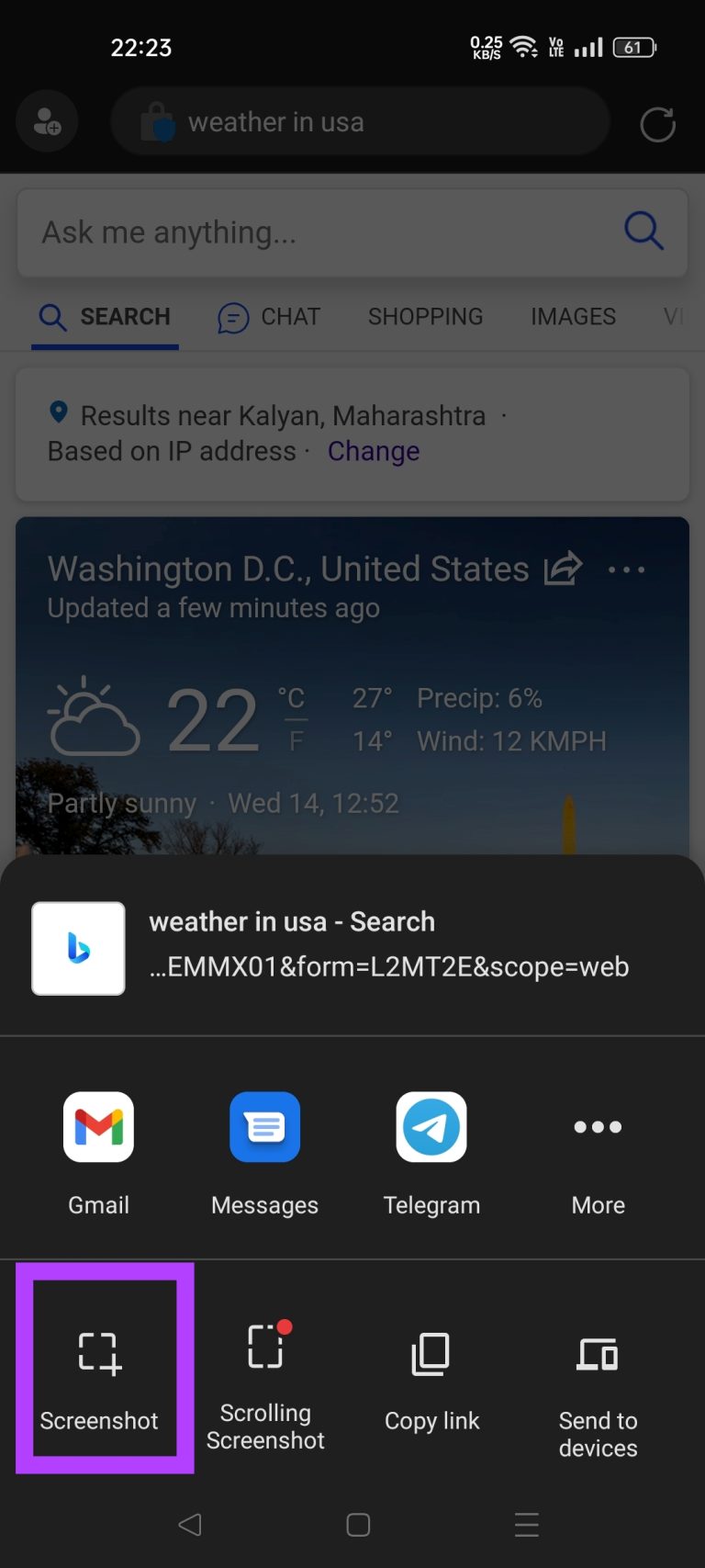Viewport: 705px width, 1568px height.
Task: Open the Gmail sharing icon
Action: point(98,1127)
